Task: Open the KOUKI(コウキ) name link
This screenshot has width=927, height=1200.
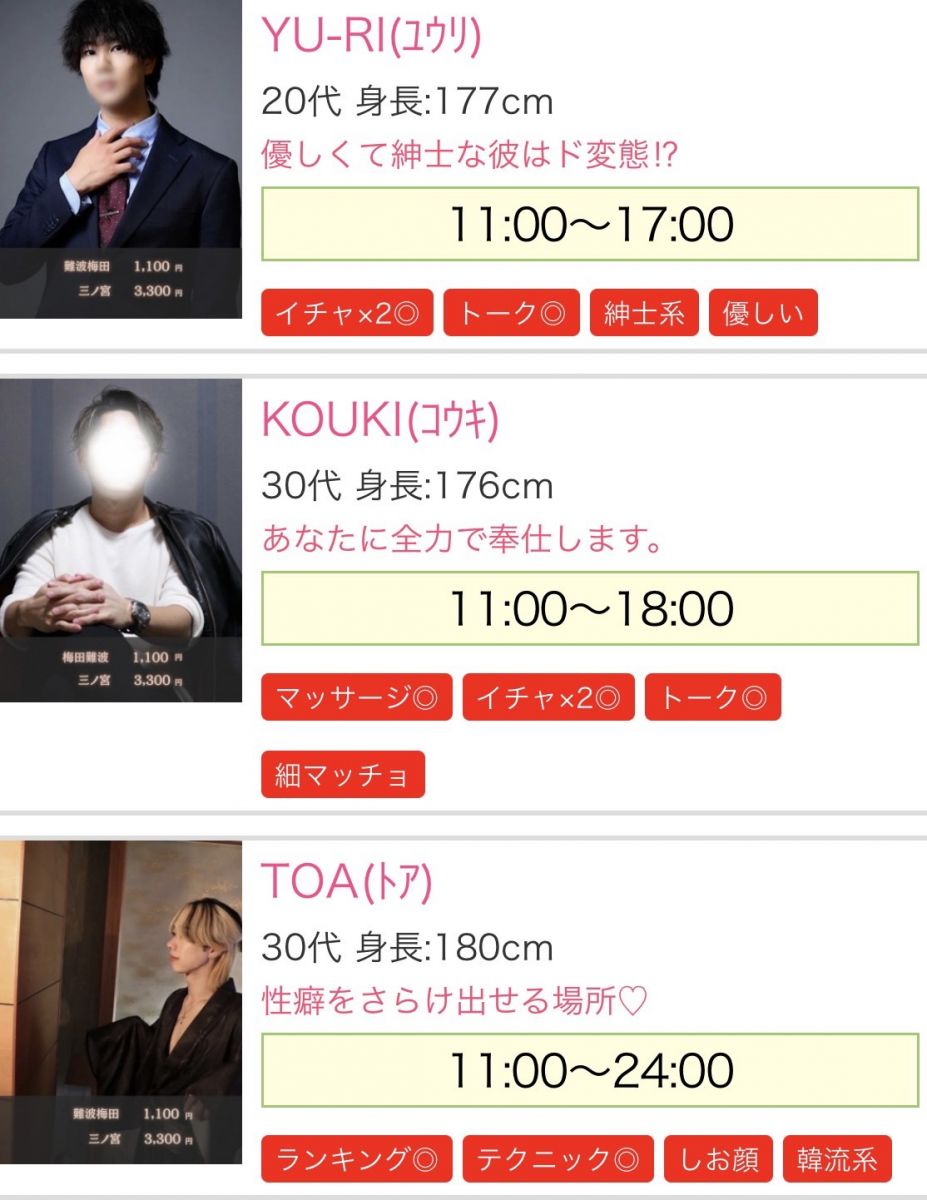Action: [379, 422]
